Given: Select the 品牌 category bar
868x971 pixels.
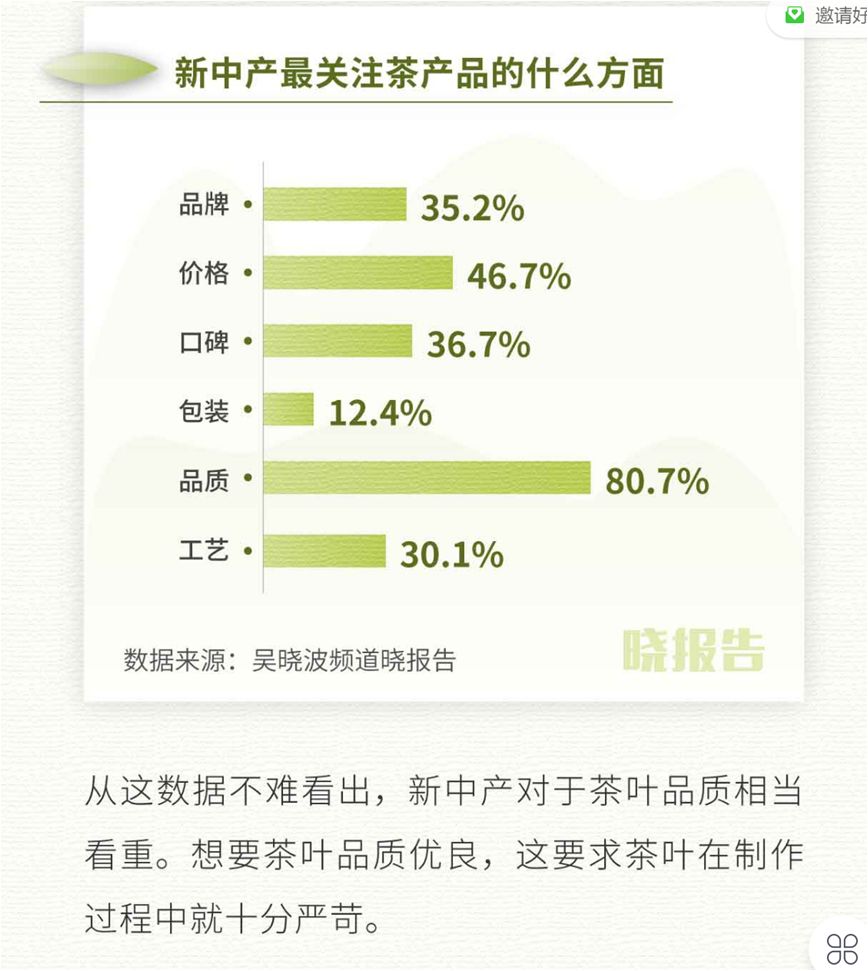Looking at the screenshot, I should (x=335, y=204).
